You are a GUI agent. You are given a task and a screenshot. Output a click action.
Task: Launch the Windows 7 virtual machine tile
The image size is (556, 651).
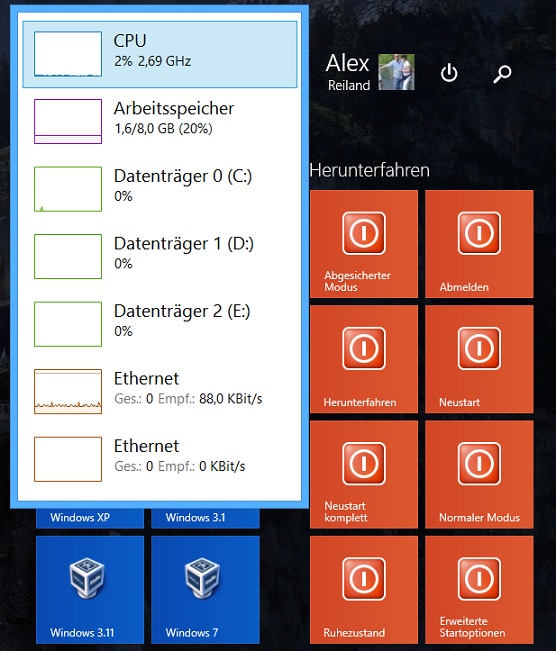[205, 590]
